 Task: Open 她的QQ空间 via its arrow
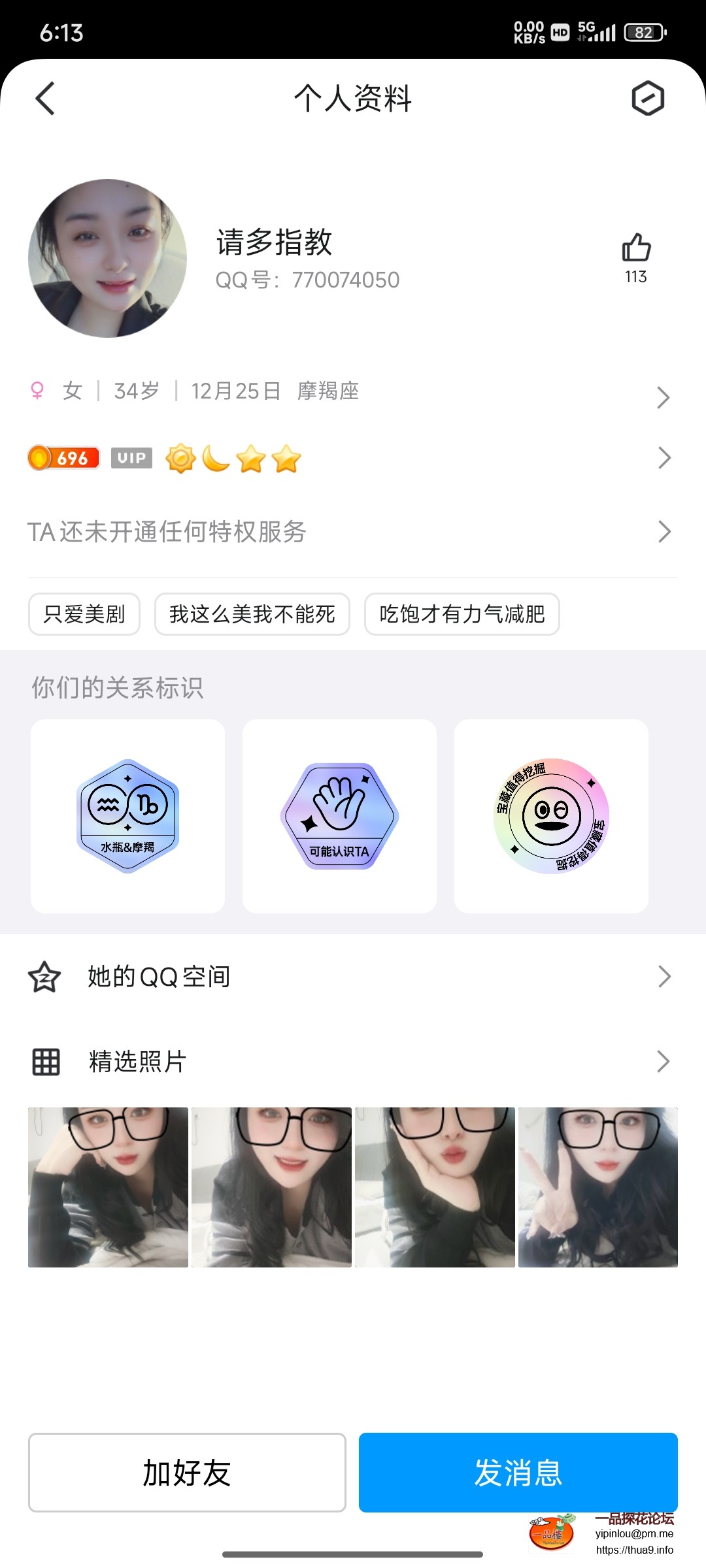665,976
